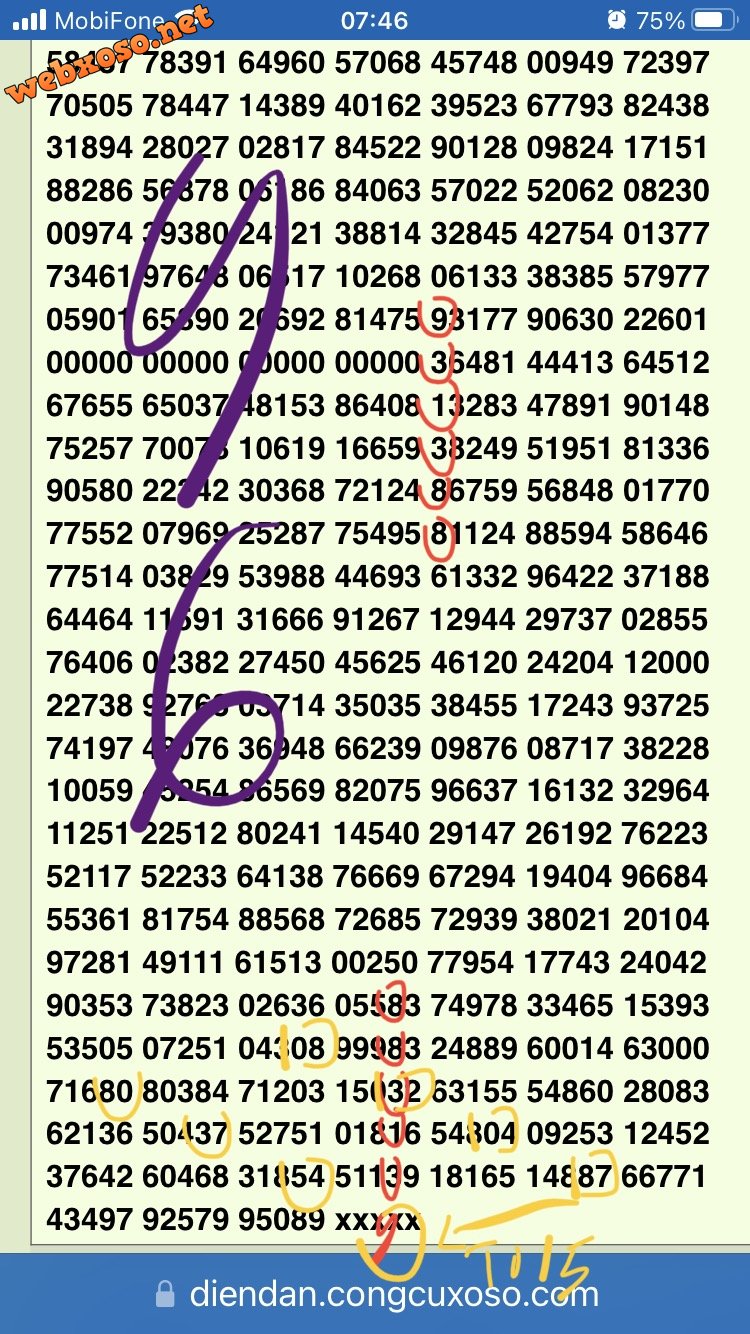Tap the diendan.congcuxoso.com address bar
The width and height of the screenshot is (750, 1334).
377,1295
